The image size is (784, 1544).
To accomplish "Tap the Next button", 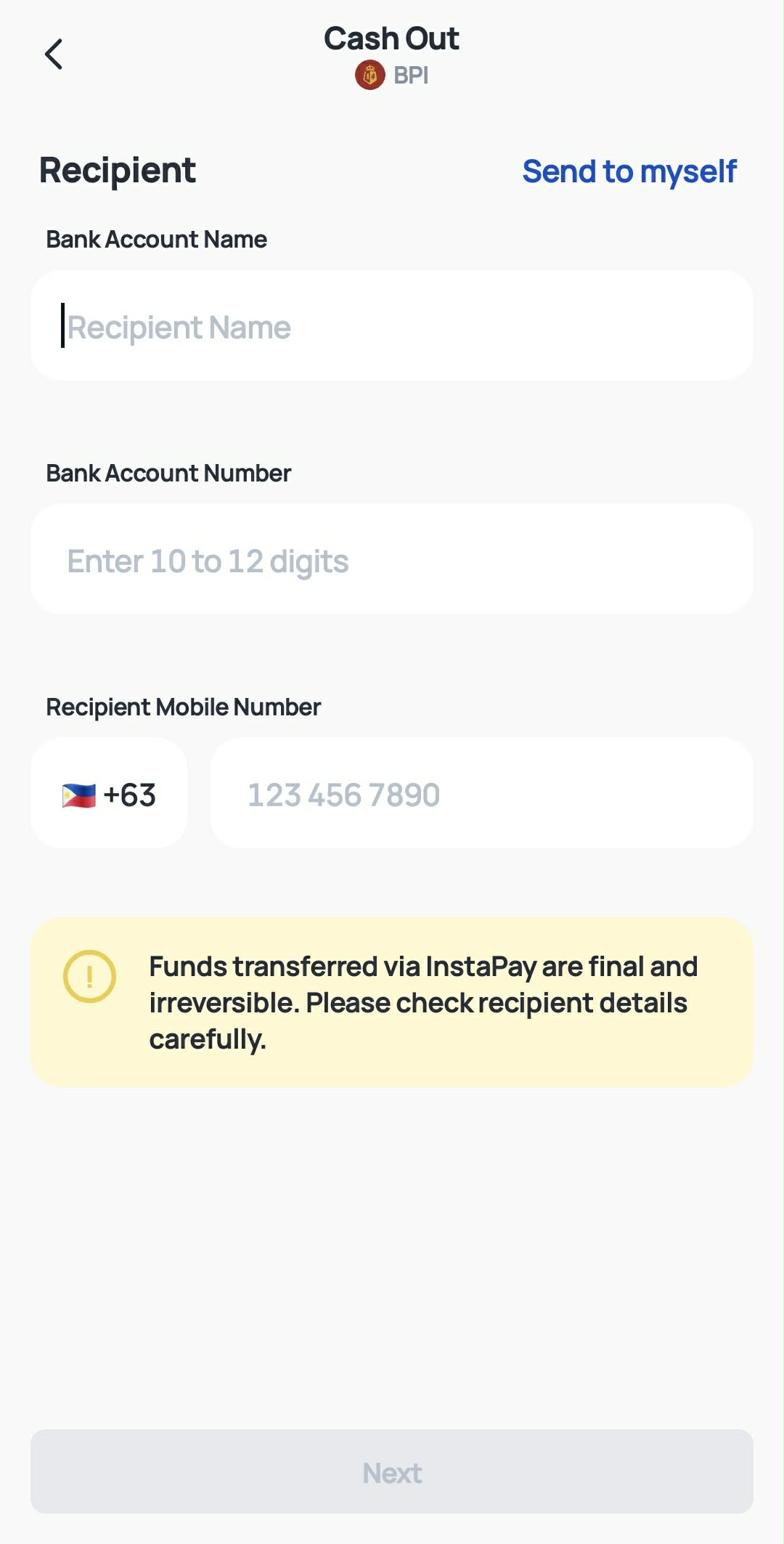I will [392, 1471].
